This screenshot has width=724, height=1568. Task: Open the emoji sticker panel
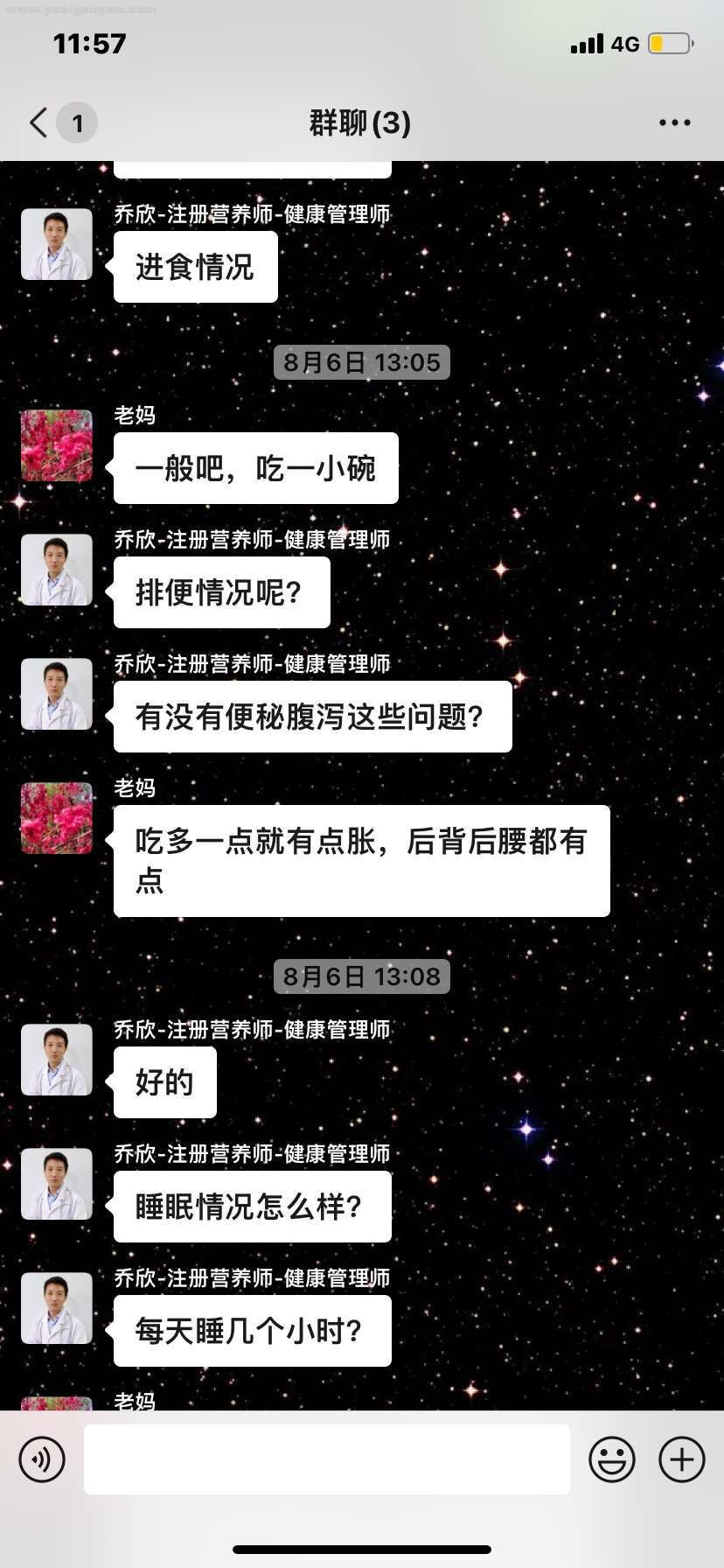(x=611, y=1459)
